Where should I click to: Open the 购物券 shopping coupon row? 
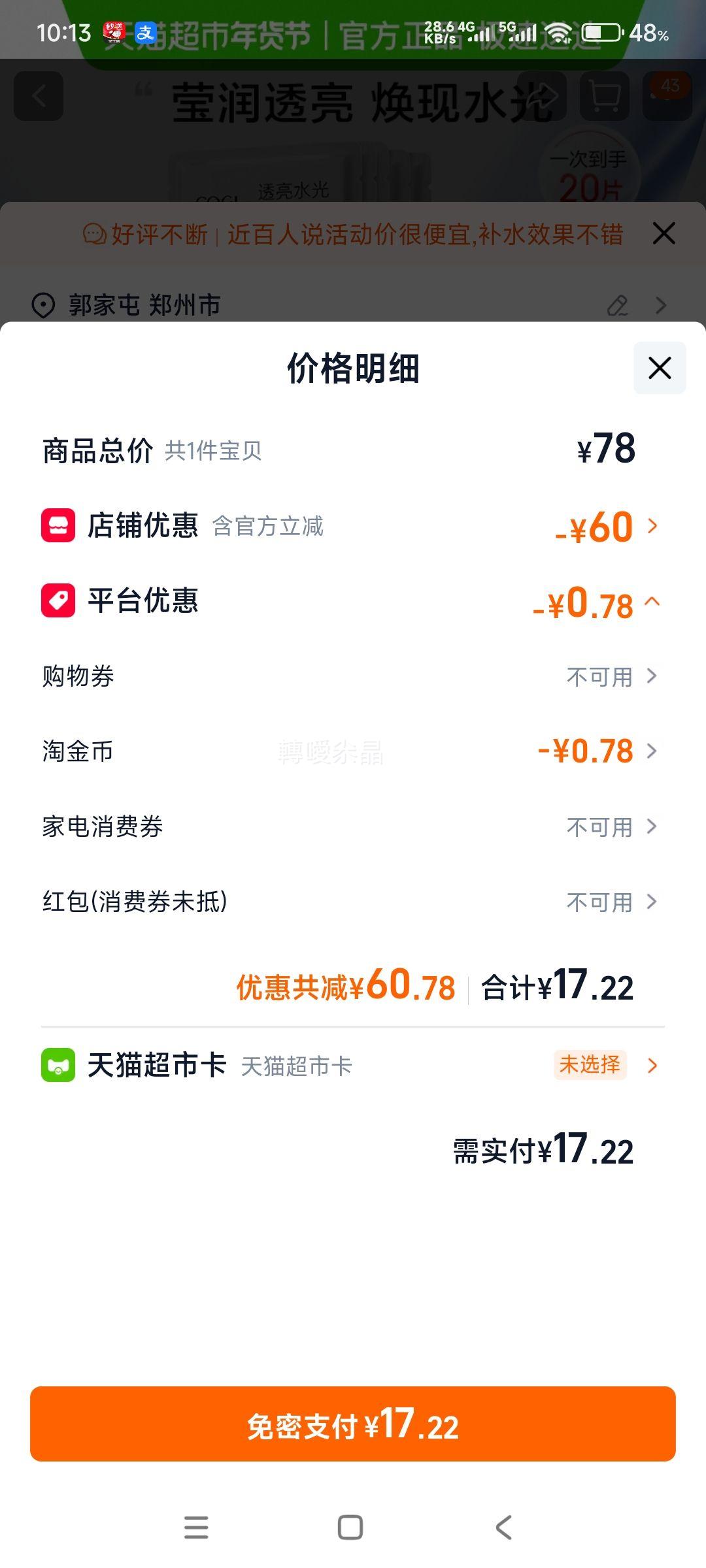click(x=353, y=676)
